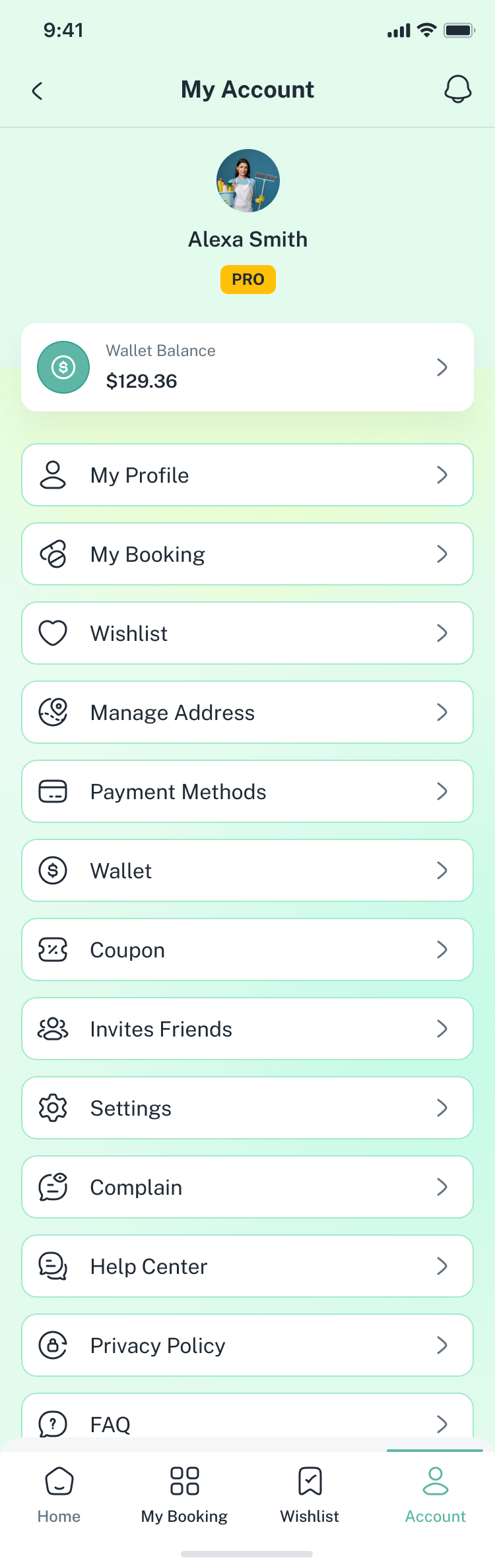Open the Wishlist row with heart icon

[x=247, y=633]
